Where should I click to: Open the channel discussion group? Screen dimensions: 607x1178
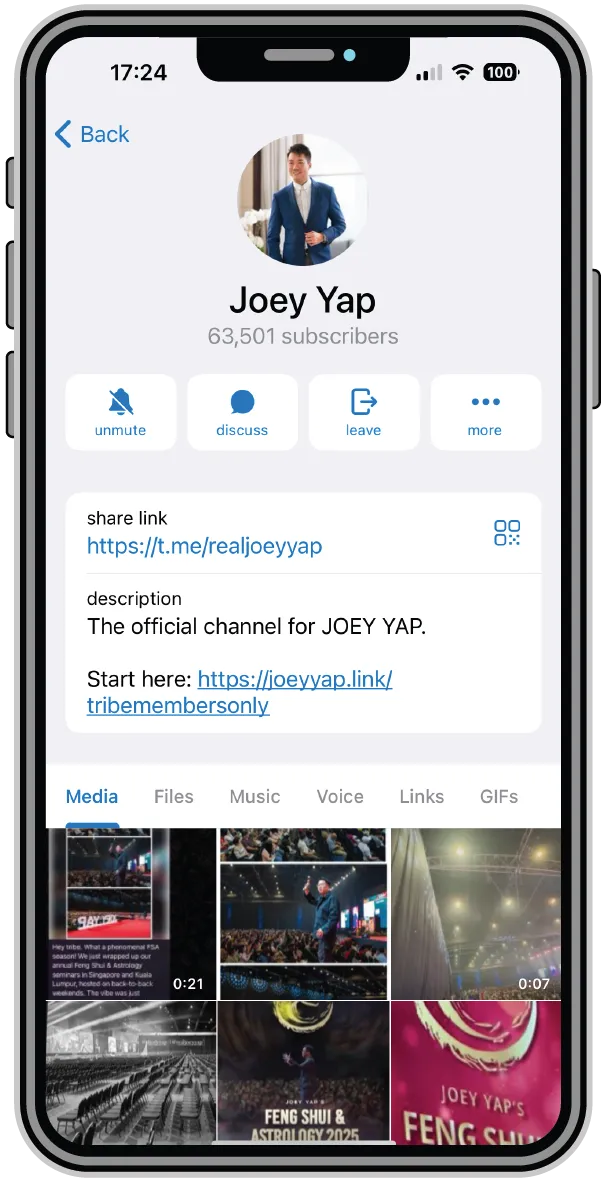click(x=242, y=412)
